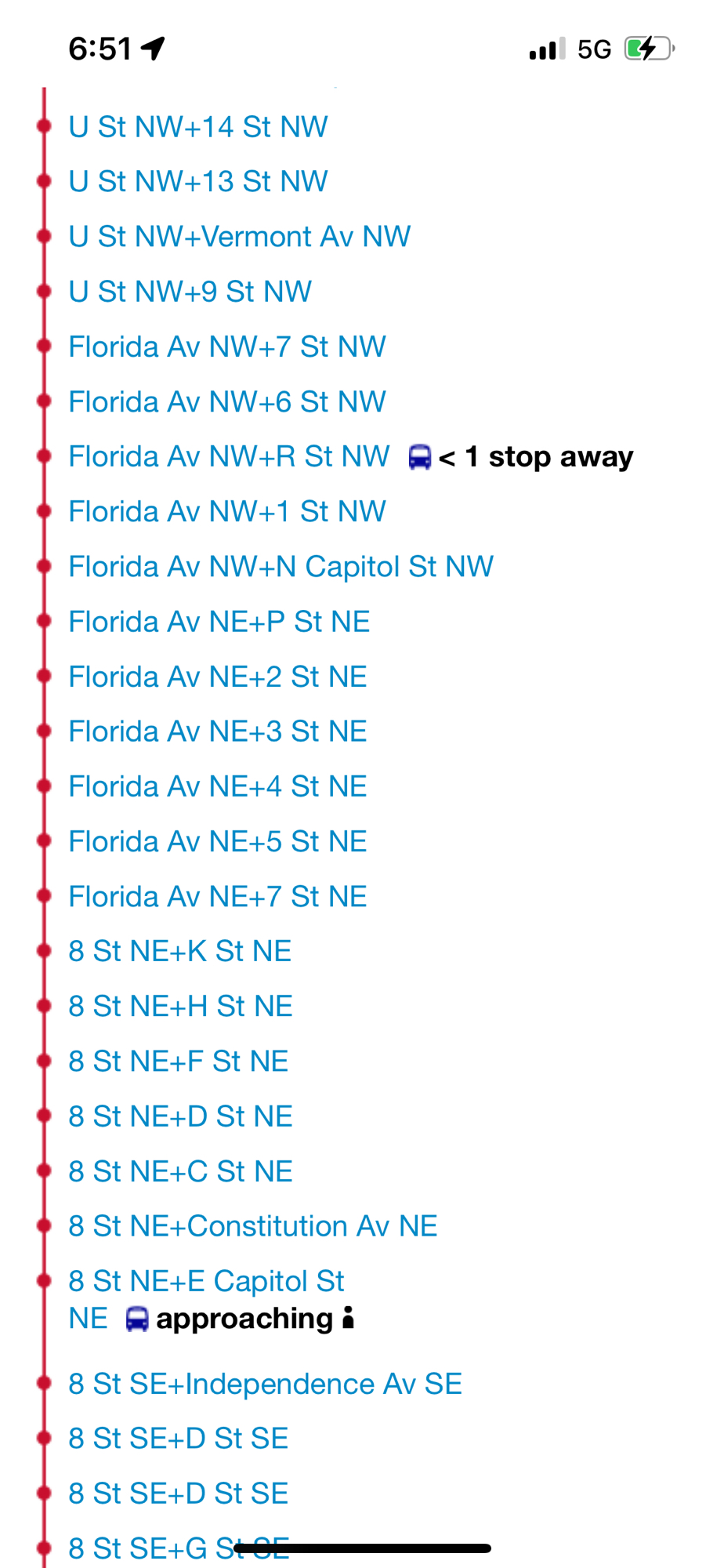Viewport: 724px width, 1568px height.
Task: Open the U St NW+14 St NW stop
Action: [x=197, y=127]
